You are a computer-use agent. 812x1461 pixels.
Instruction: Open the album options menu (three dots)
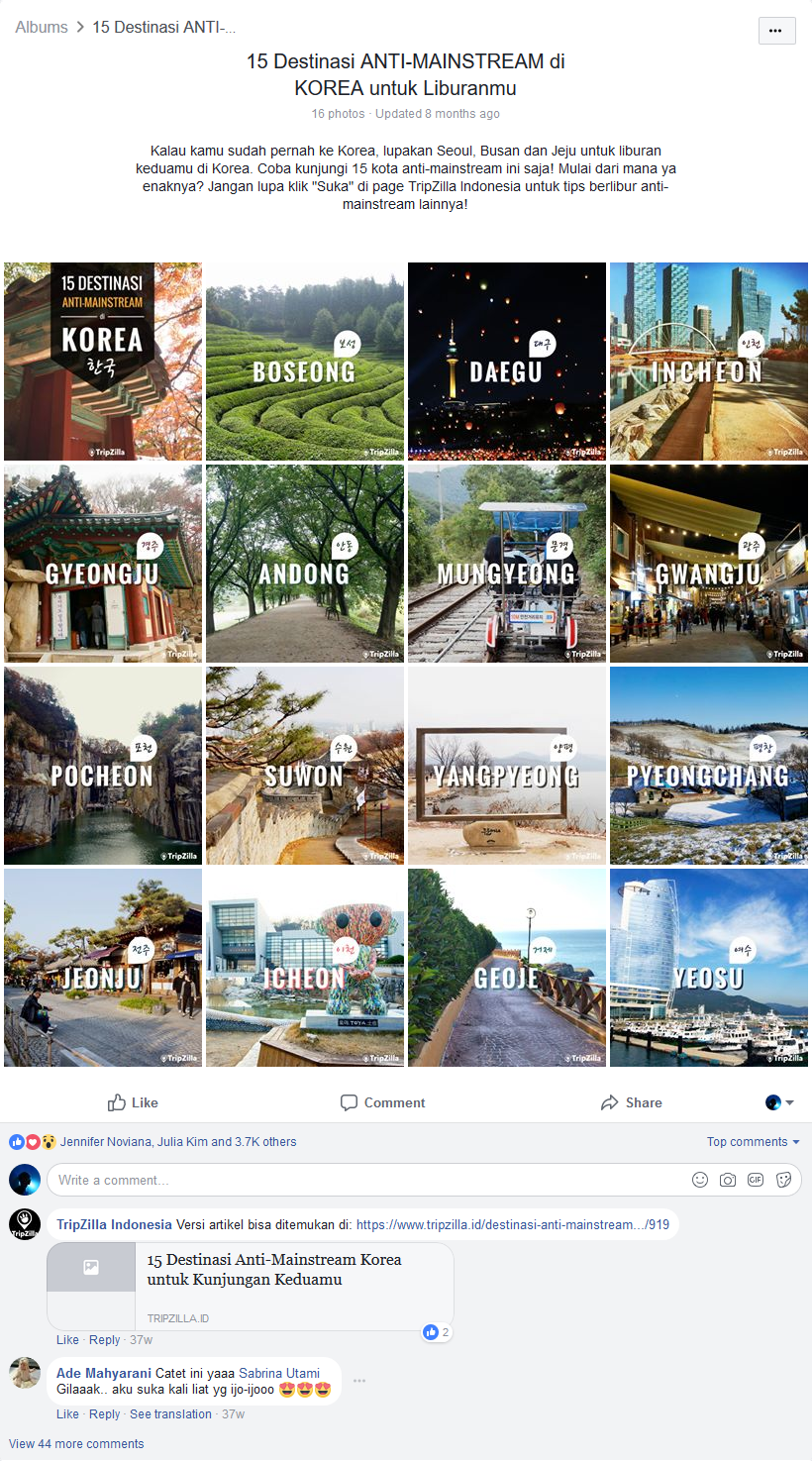(776, 31)
